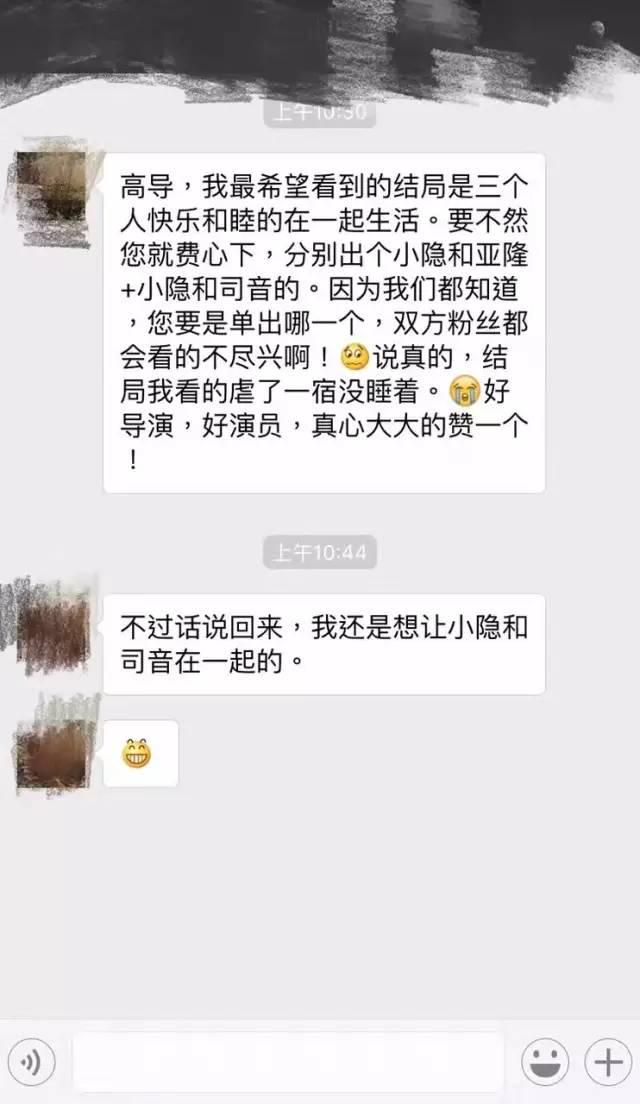Viewport: 640px width, 1104px height.
Task: Open the plus attachments menu
Action: click(608, 1061)
